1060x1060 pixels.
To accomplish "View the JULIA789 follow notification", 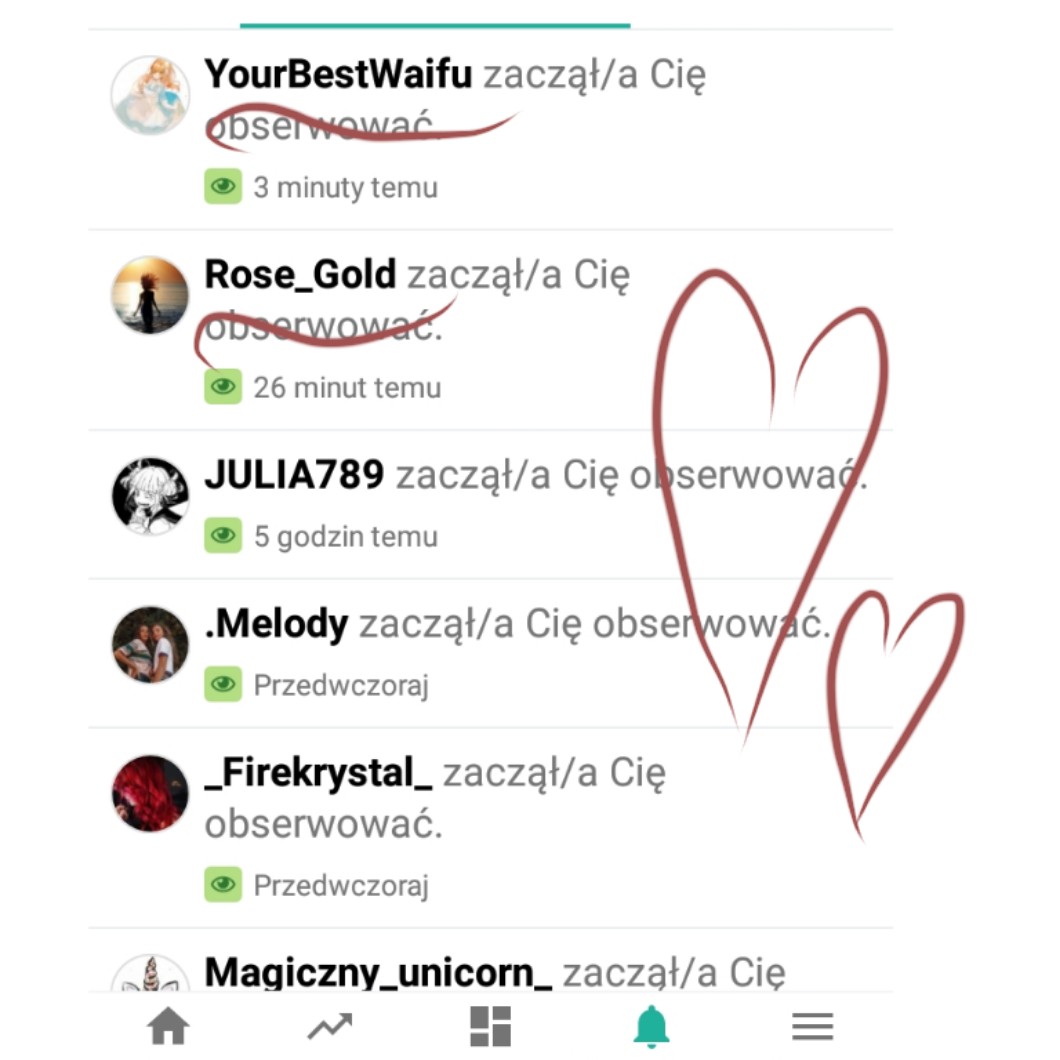I will (x=491, y=504).
